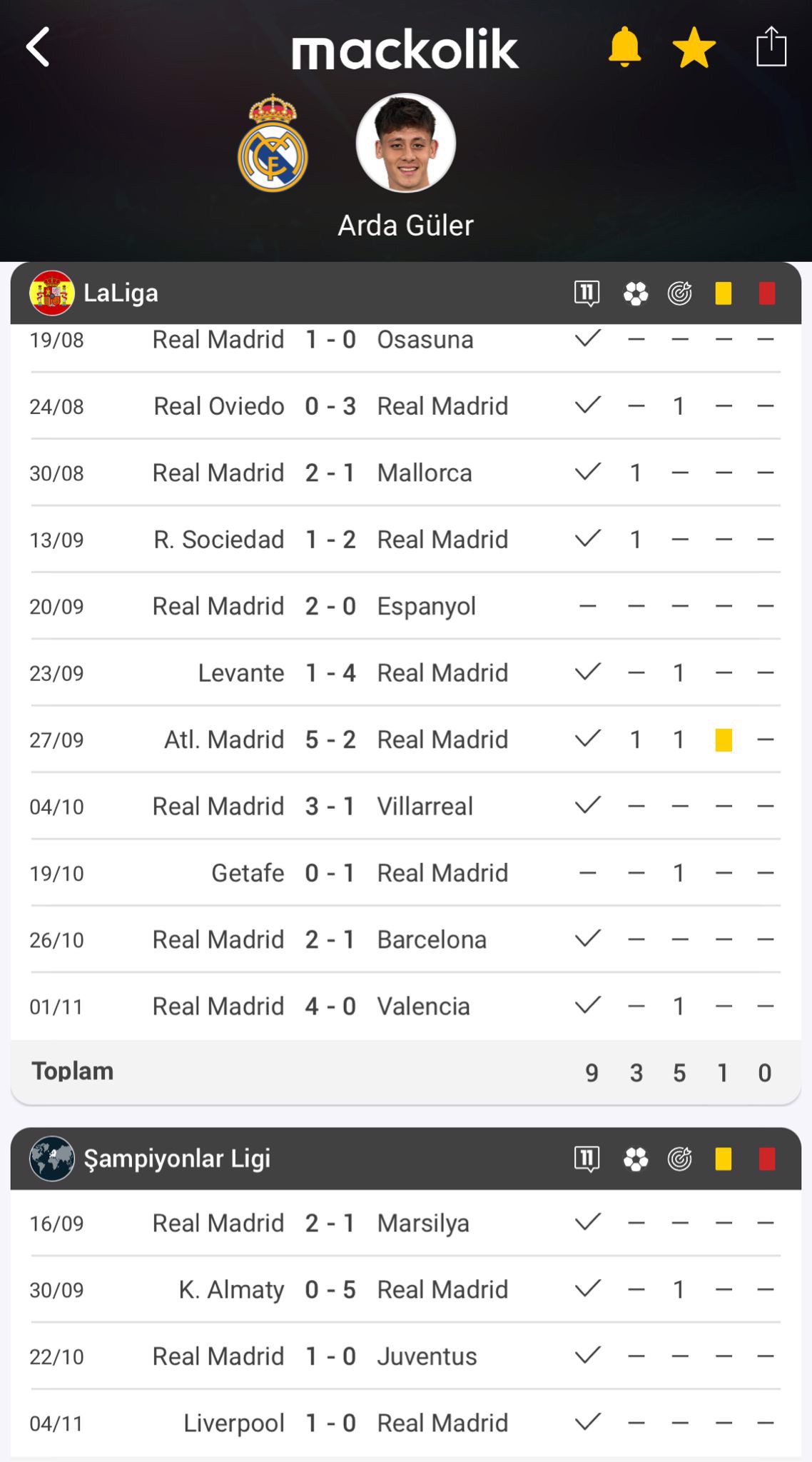Viewport: 812px width, 1462px height.
Task: Open the Getafe vs Real Madrid match
Action: click(x=330, y=873)
